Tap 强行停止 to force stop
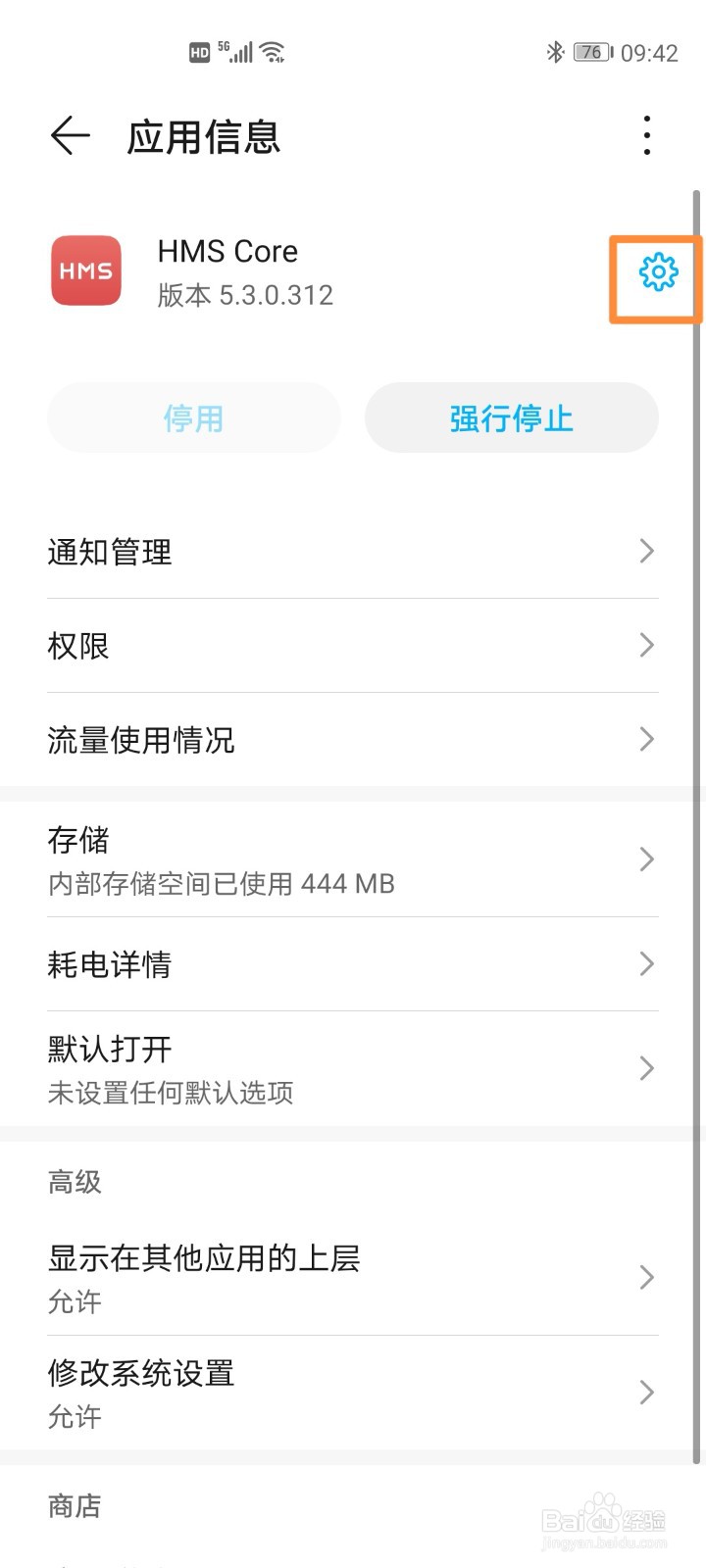Screen dimensions: 706x1568 click(511, 417)
